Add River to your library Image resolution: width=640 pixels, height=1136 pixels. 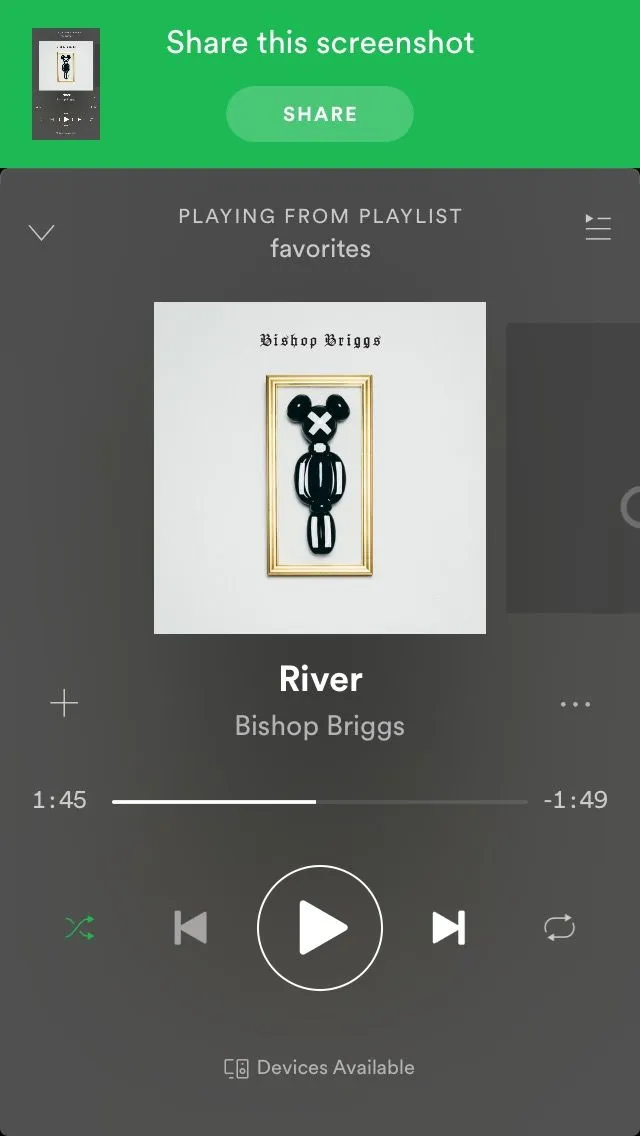[64, 704]
